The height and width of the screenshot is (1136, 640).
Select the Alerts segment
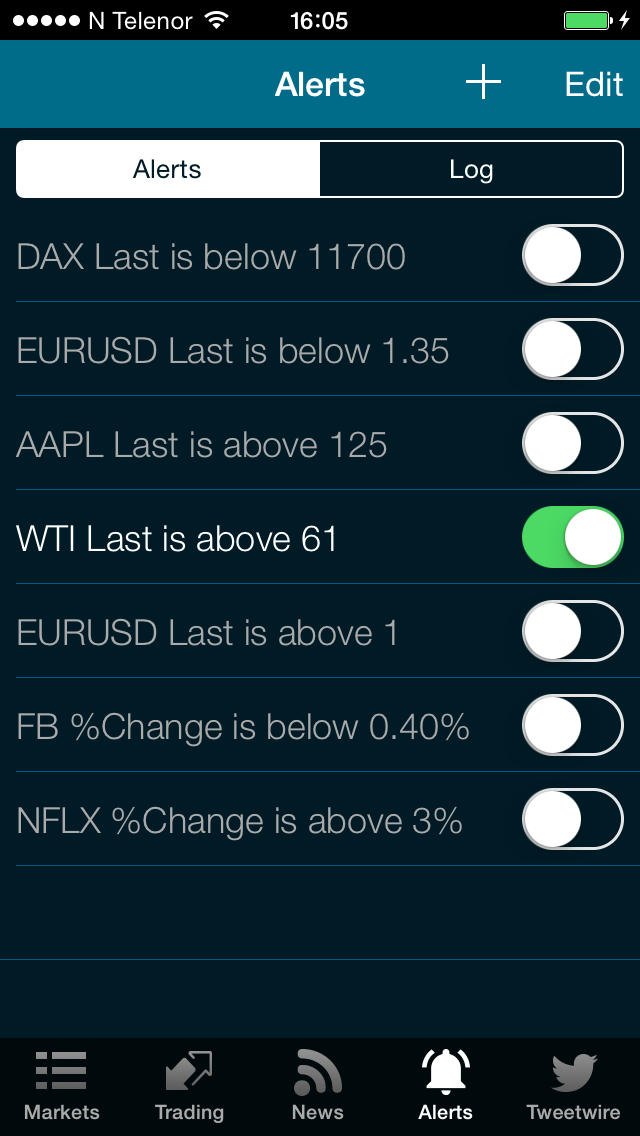coord(168,169)
